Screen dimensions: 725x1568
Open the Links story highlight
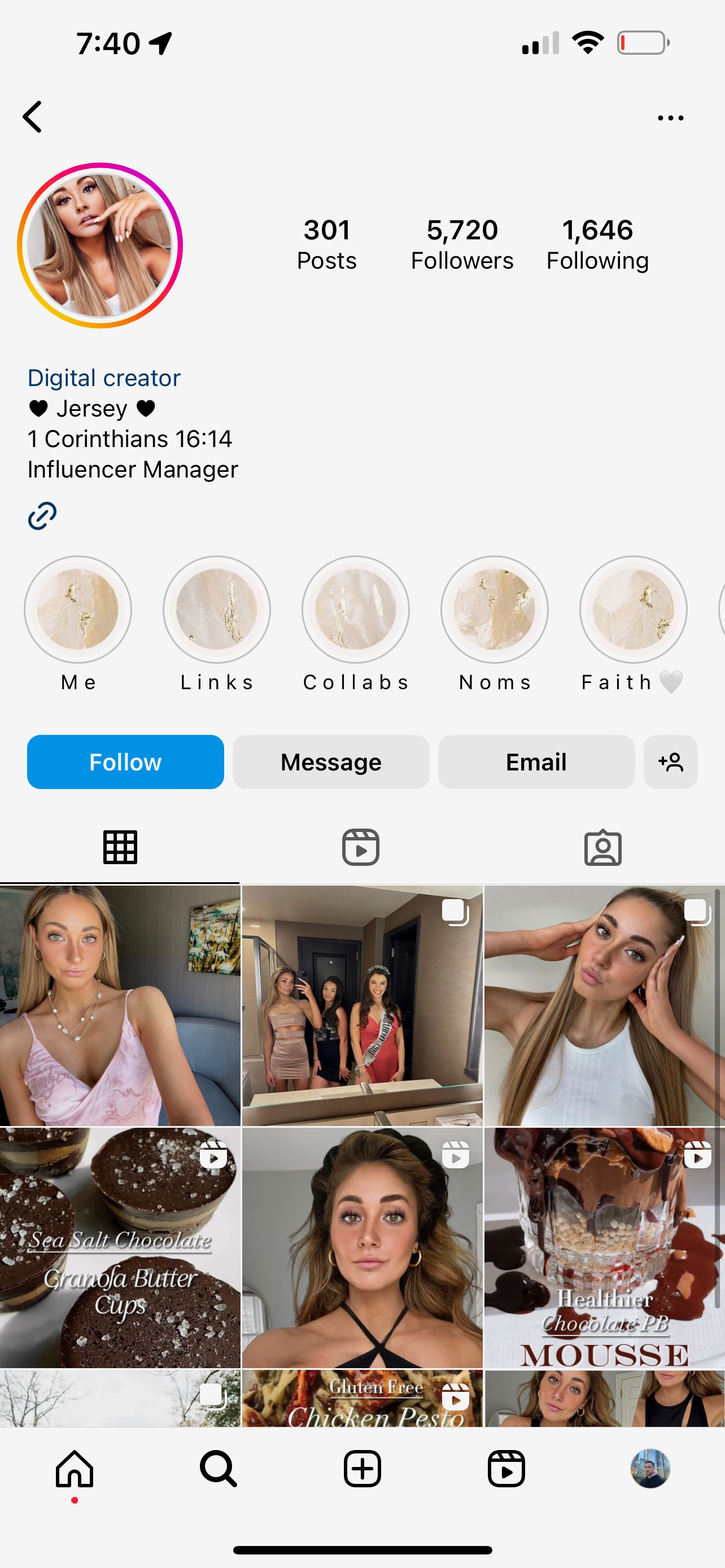(x=217, y=609)
